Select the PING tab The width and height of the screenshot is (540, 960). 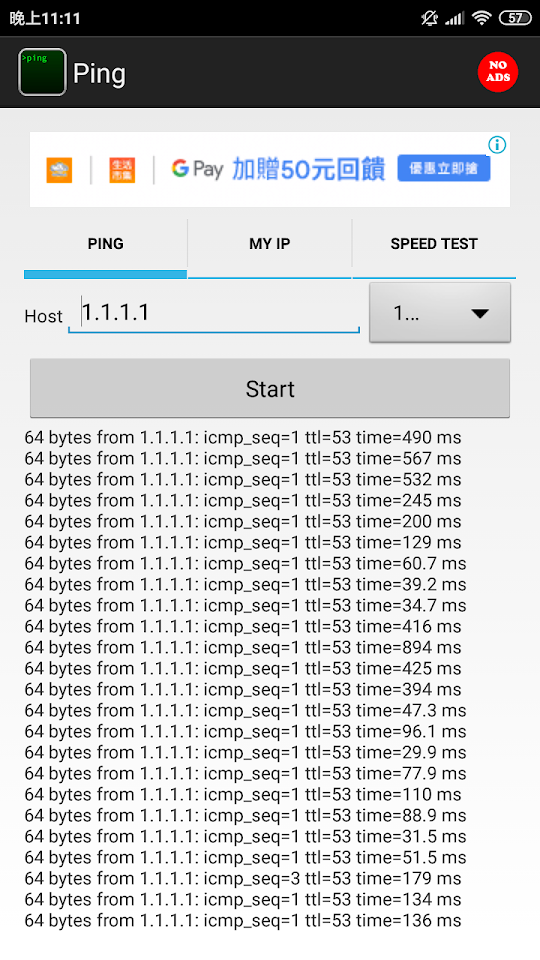click(x=105, y=244)
